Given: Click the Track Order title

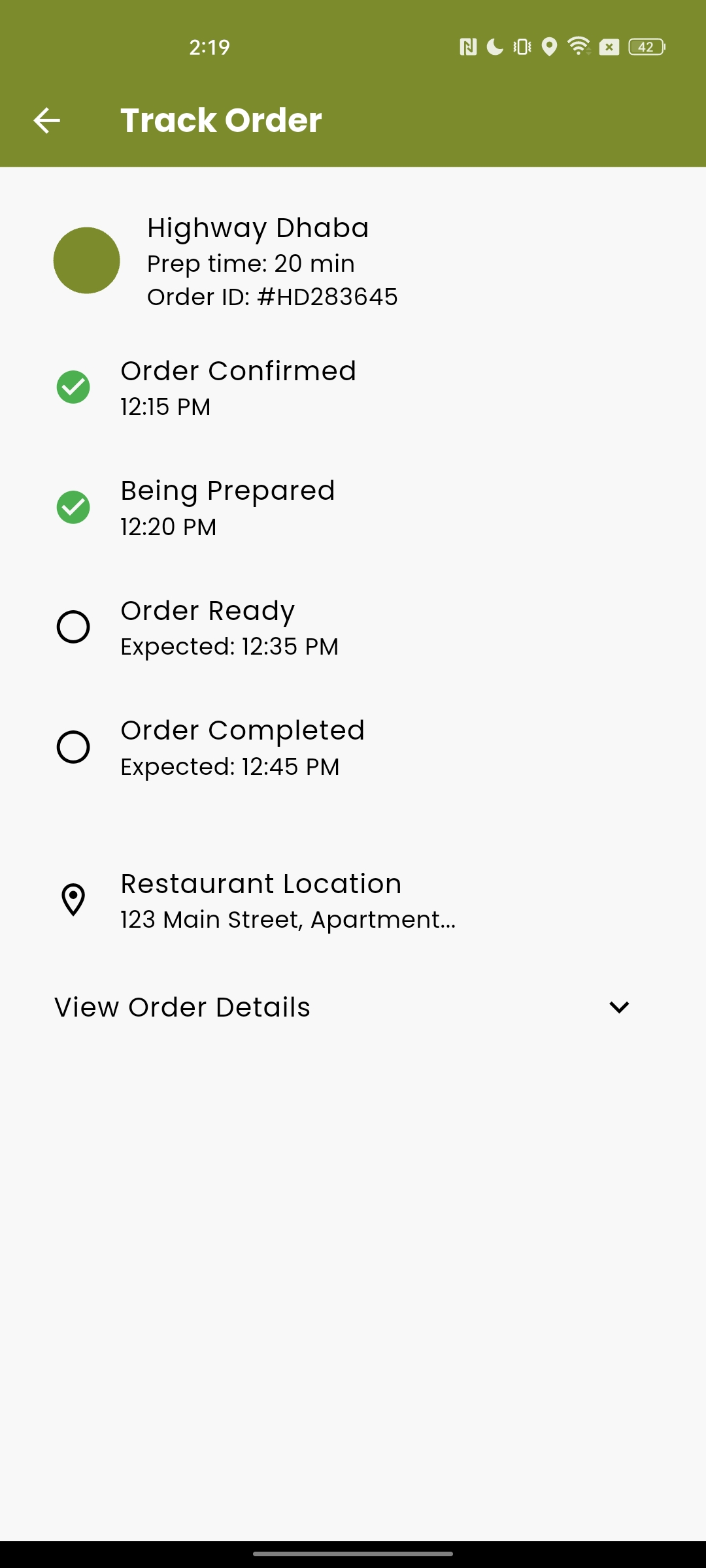Looking at the screenshot, I should coord(220,120).
